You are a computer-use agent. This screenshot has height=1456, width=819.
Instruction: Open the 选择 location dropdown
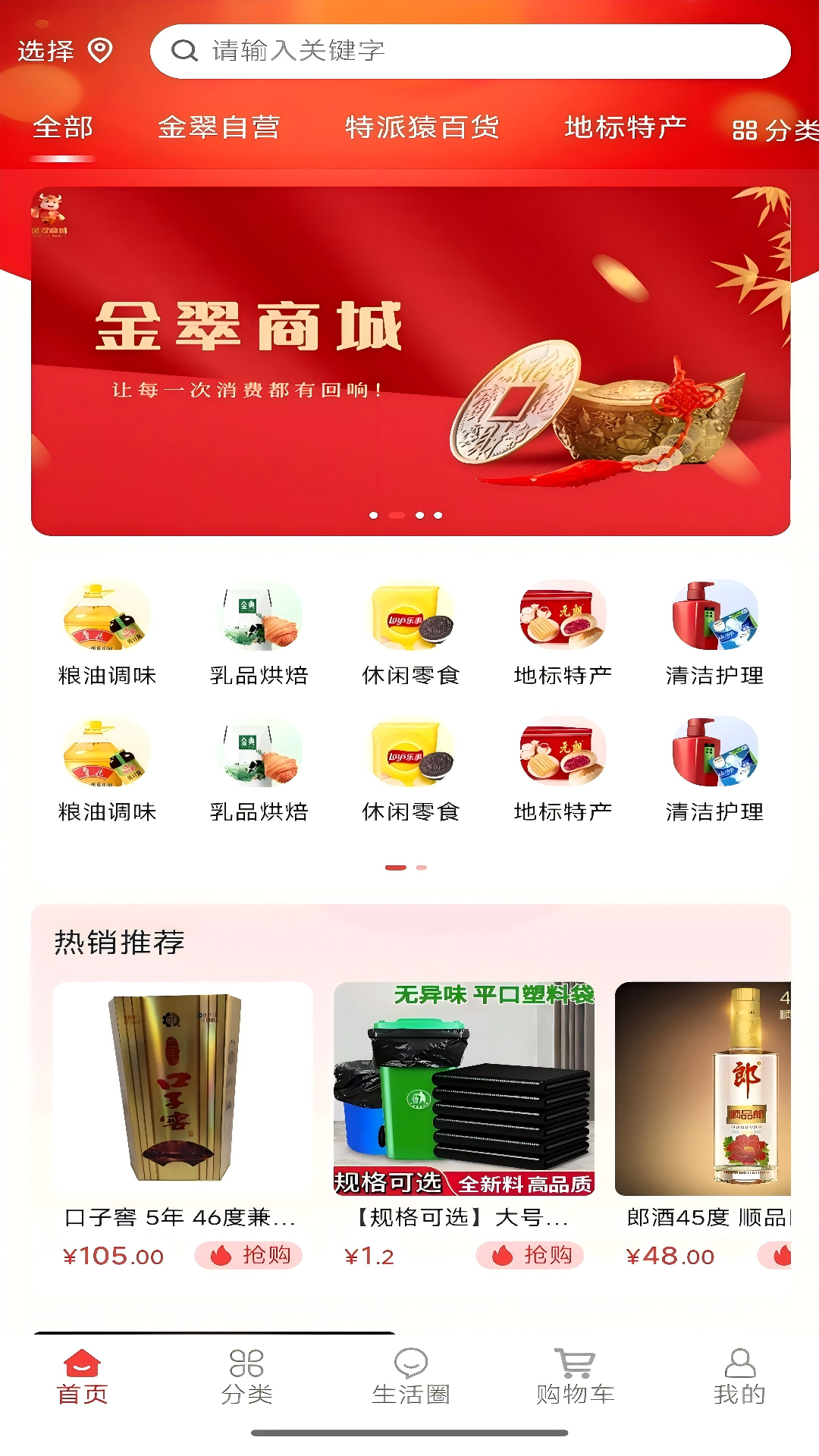point(47,49)
